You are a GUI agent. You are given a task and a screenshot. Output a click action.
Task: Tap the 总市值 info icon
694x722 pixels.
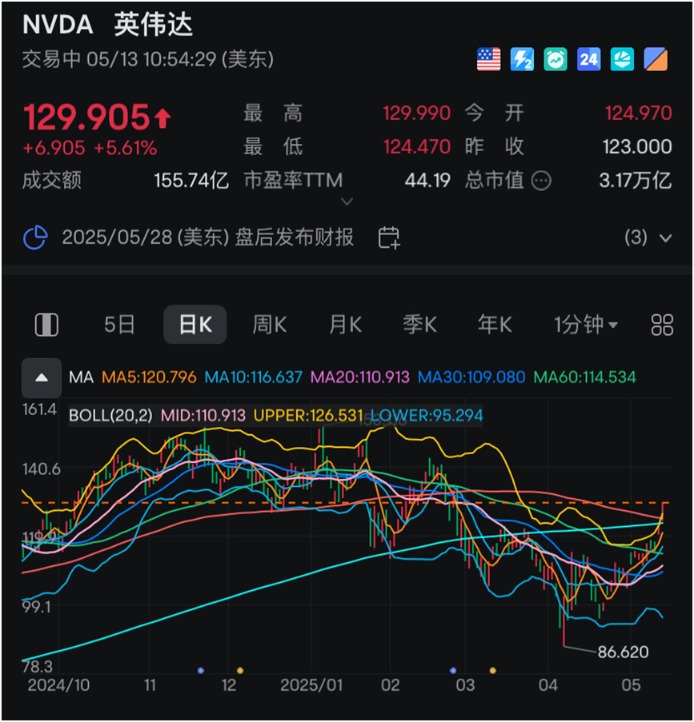541,181
